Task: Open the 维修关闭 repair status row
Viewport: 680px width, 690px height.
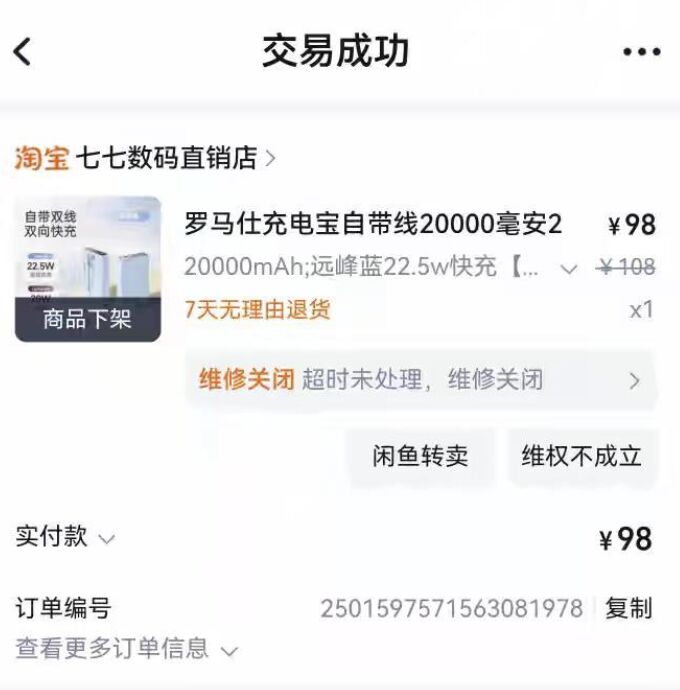Action: [x=420, y=380]
